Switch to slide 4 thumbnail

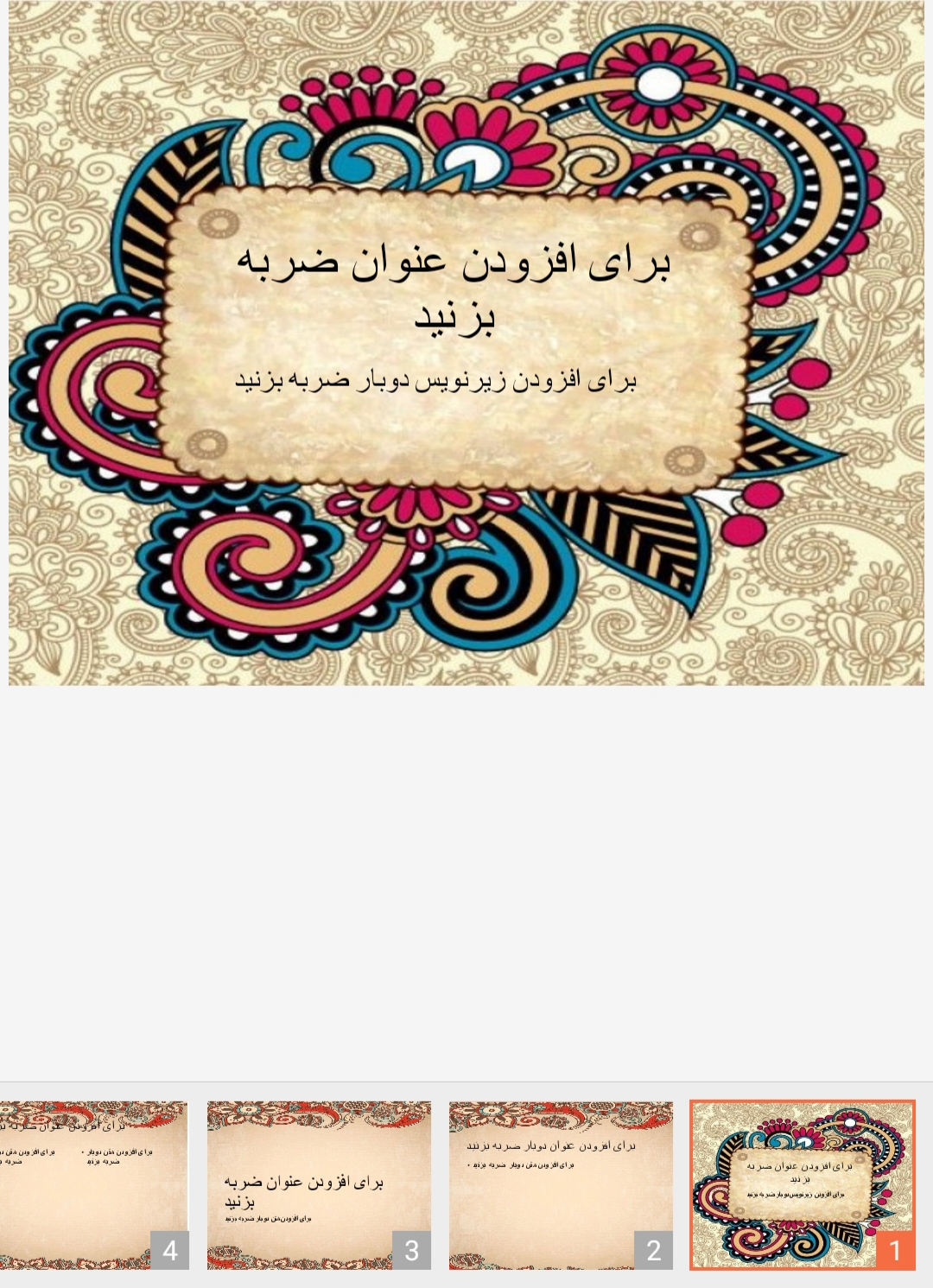(93, 1184)
